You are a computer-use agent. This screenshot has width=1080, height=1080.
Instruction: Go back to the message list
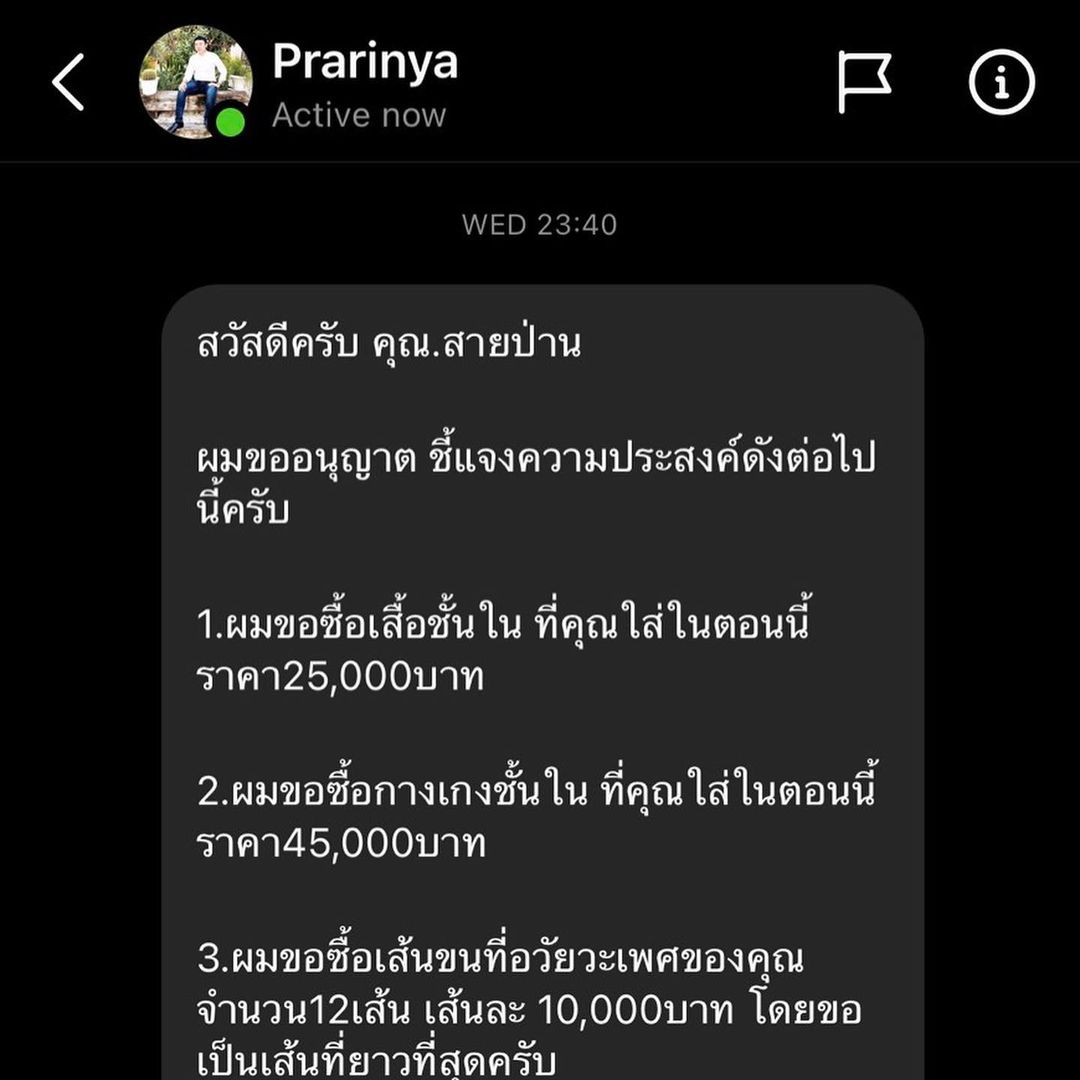pyautogui.click(x=68, y=83)
